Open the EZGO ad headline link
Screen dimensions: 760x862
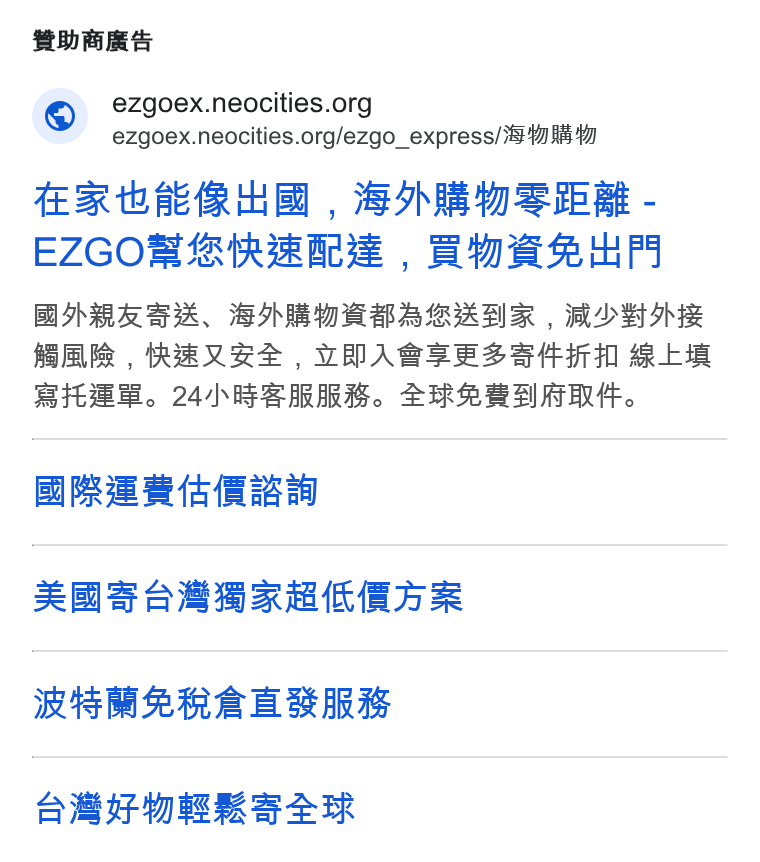(x=348, y=226)
